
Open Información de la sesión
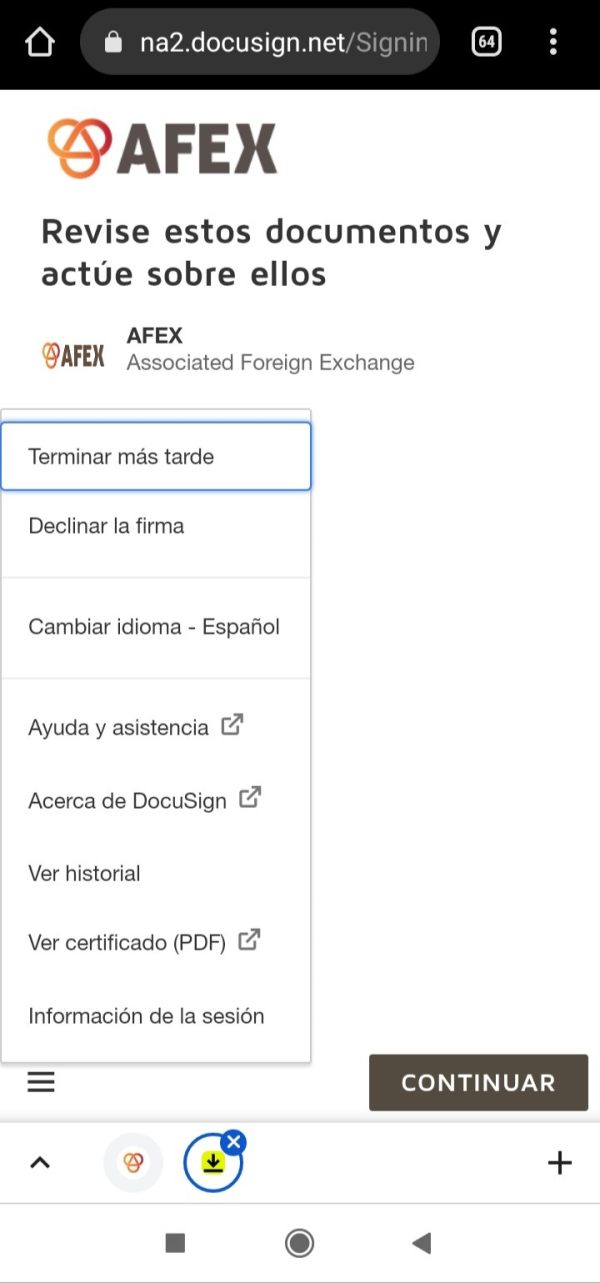156,1016
